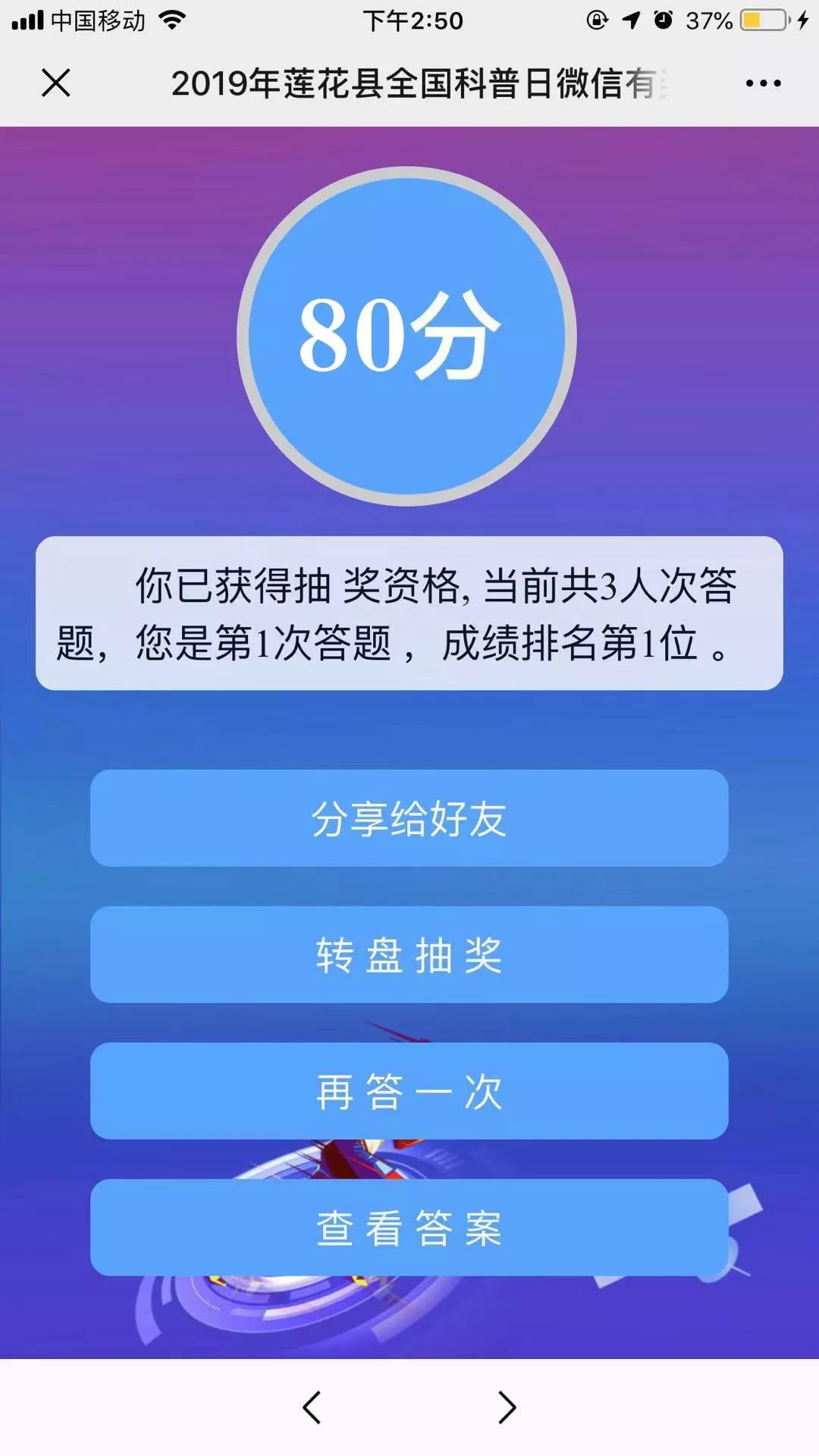Close the webpage with the X icon

click(x=55, y=83)
